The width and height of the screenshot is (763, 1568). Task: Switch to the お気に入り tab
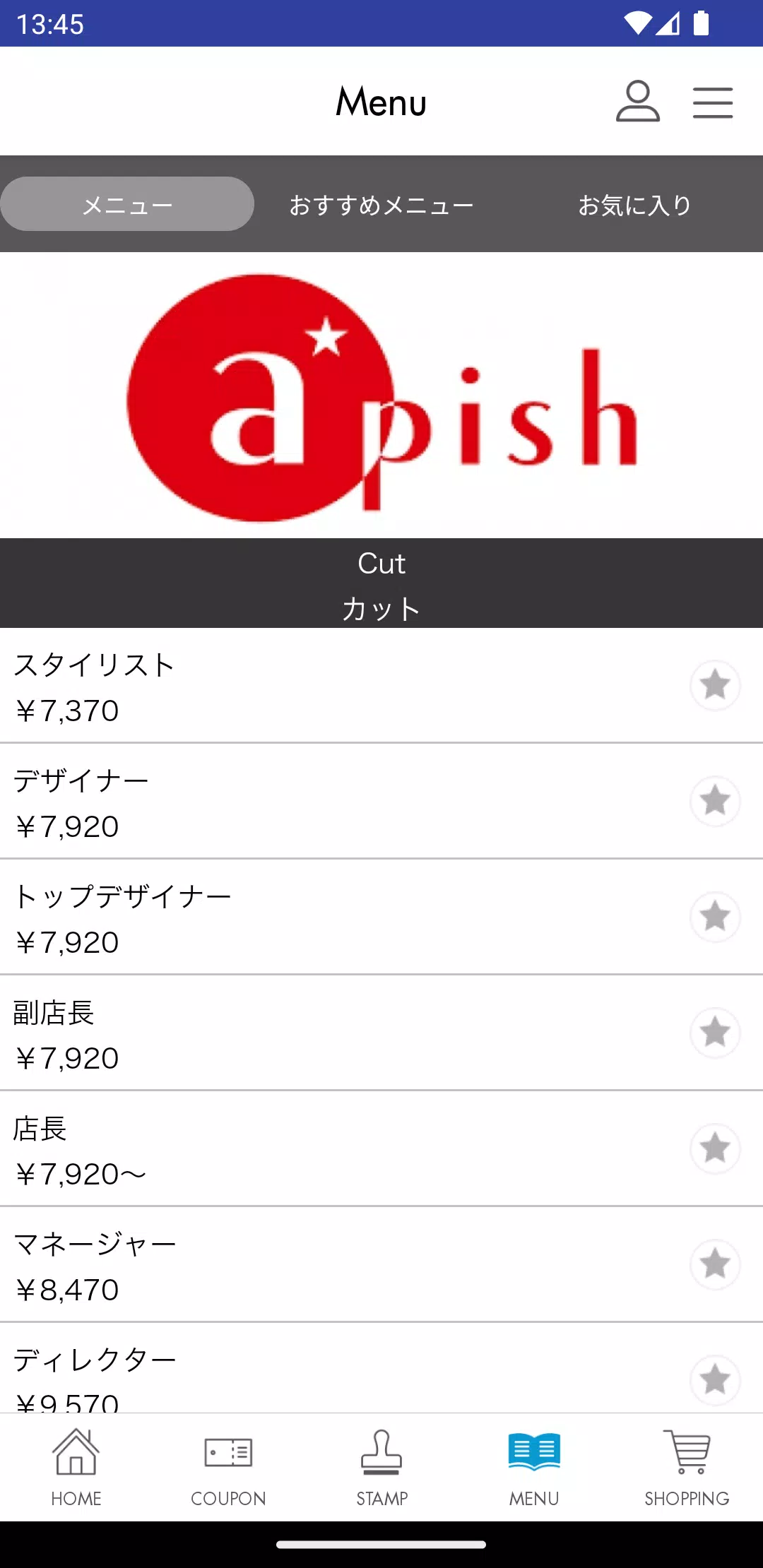634,206
